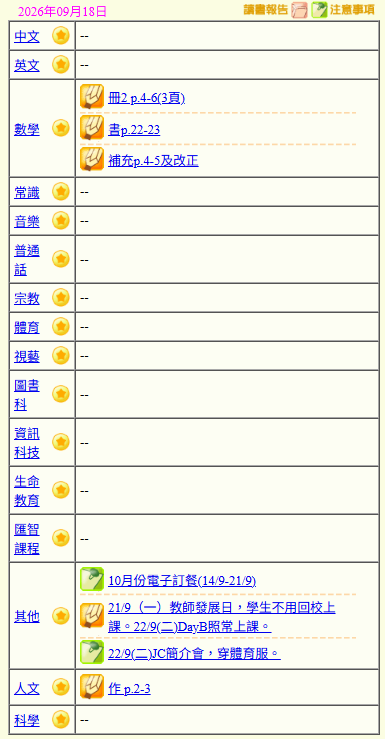Open the notice 10月份電子訂餐(14/9-21/9)
Screen dimensions: 385x739
(182, 581)
